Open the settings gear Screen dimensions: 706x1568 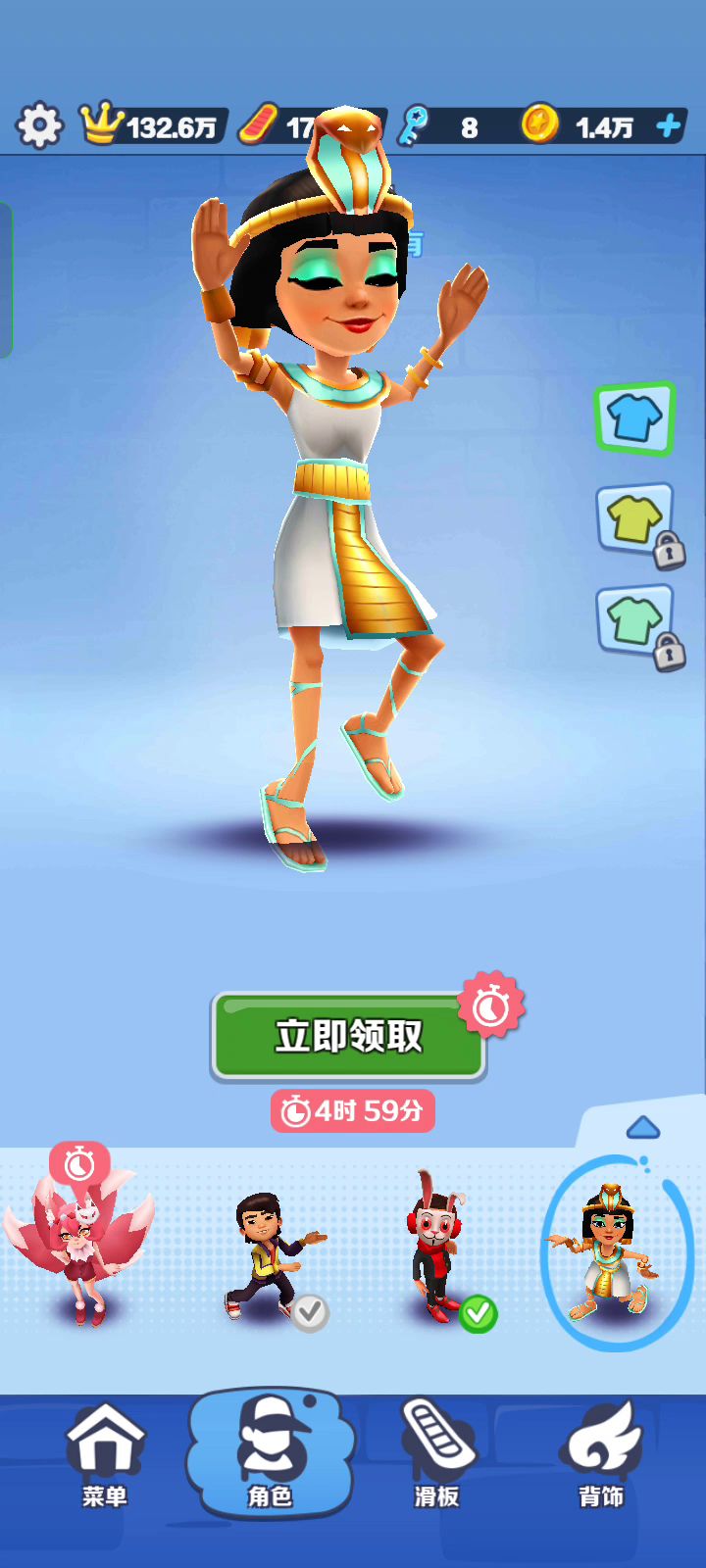click(x=39, y=126)
